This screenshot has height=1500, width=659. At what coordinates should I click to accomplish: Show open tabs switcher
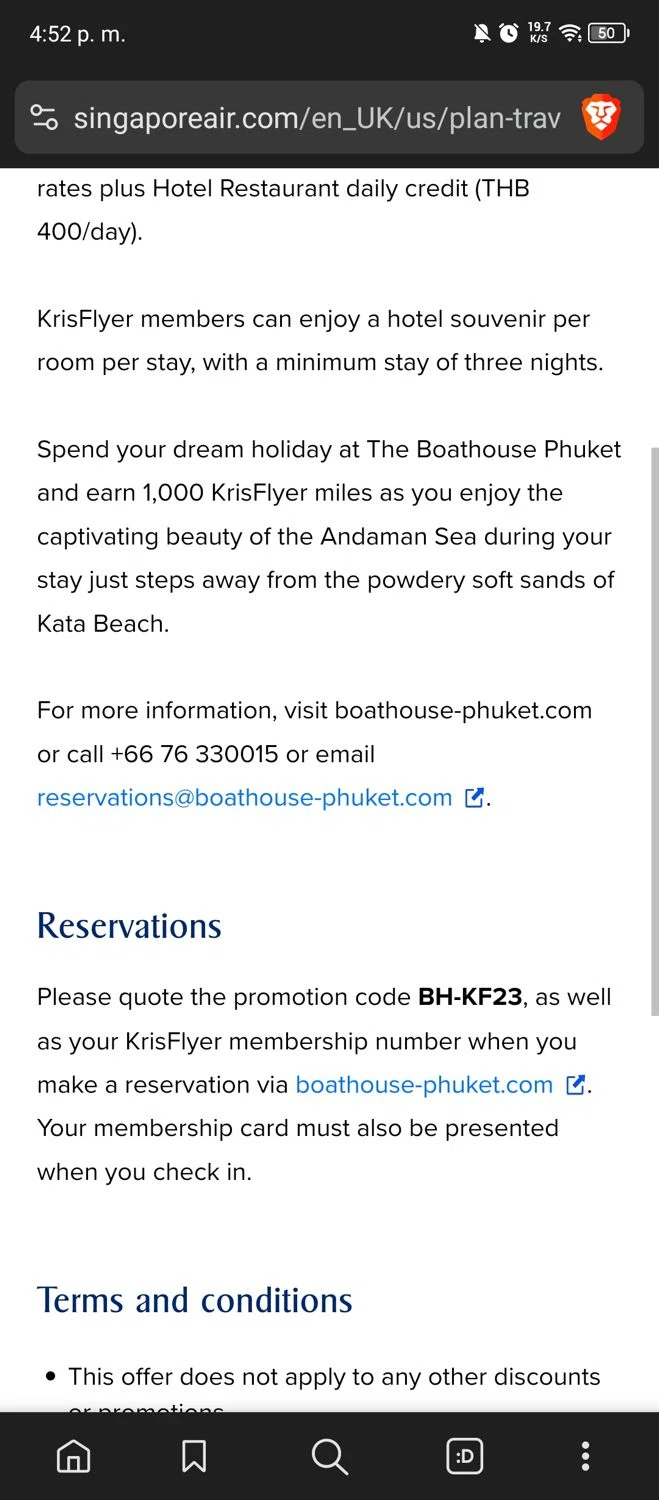click(465, 1456)
